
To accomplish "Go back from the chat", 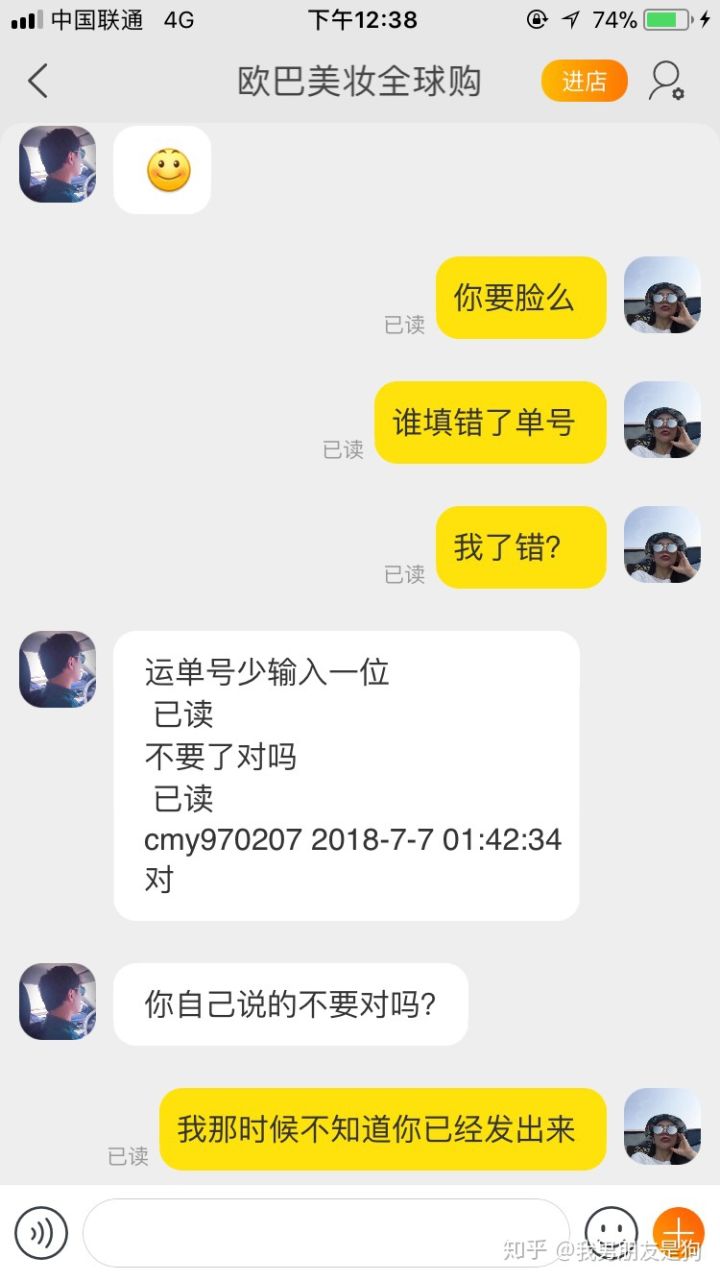I will coord(38,81).
